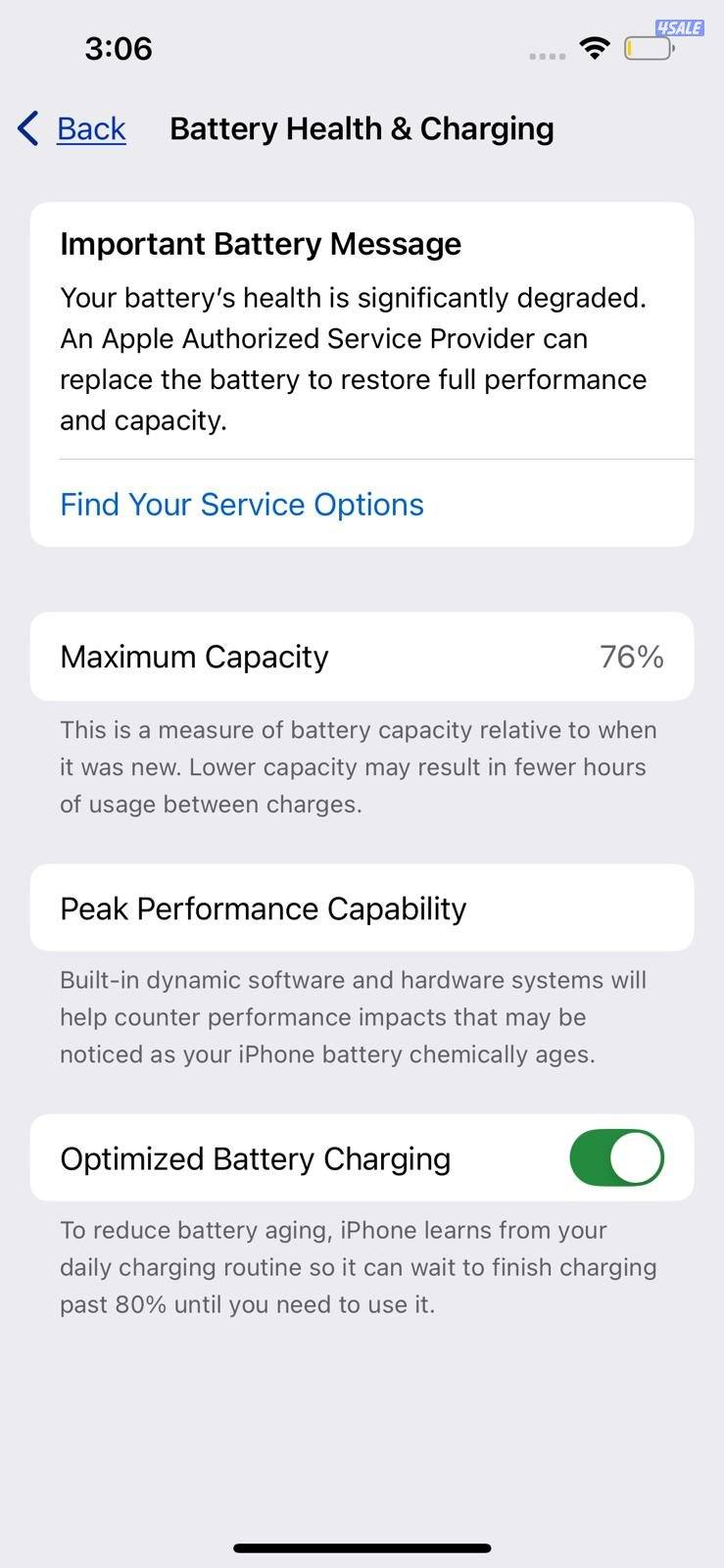This screenshot has height=1568, width=724.
Task: Tap the Maximum Capacity explanation text
Action: pos(358,766)
